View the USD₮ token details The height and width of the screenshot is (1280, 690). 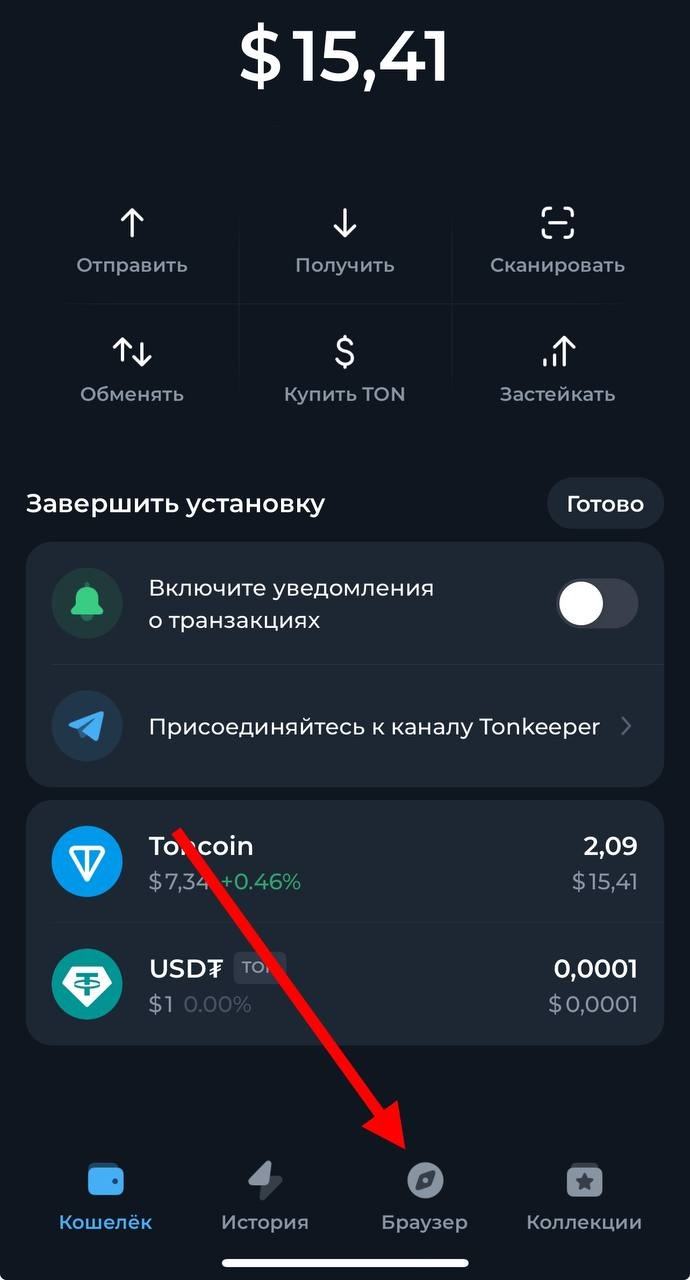pos(345,985)
